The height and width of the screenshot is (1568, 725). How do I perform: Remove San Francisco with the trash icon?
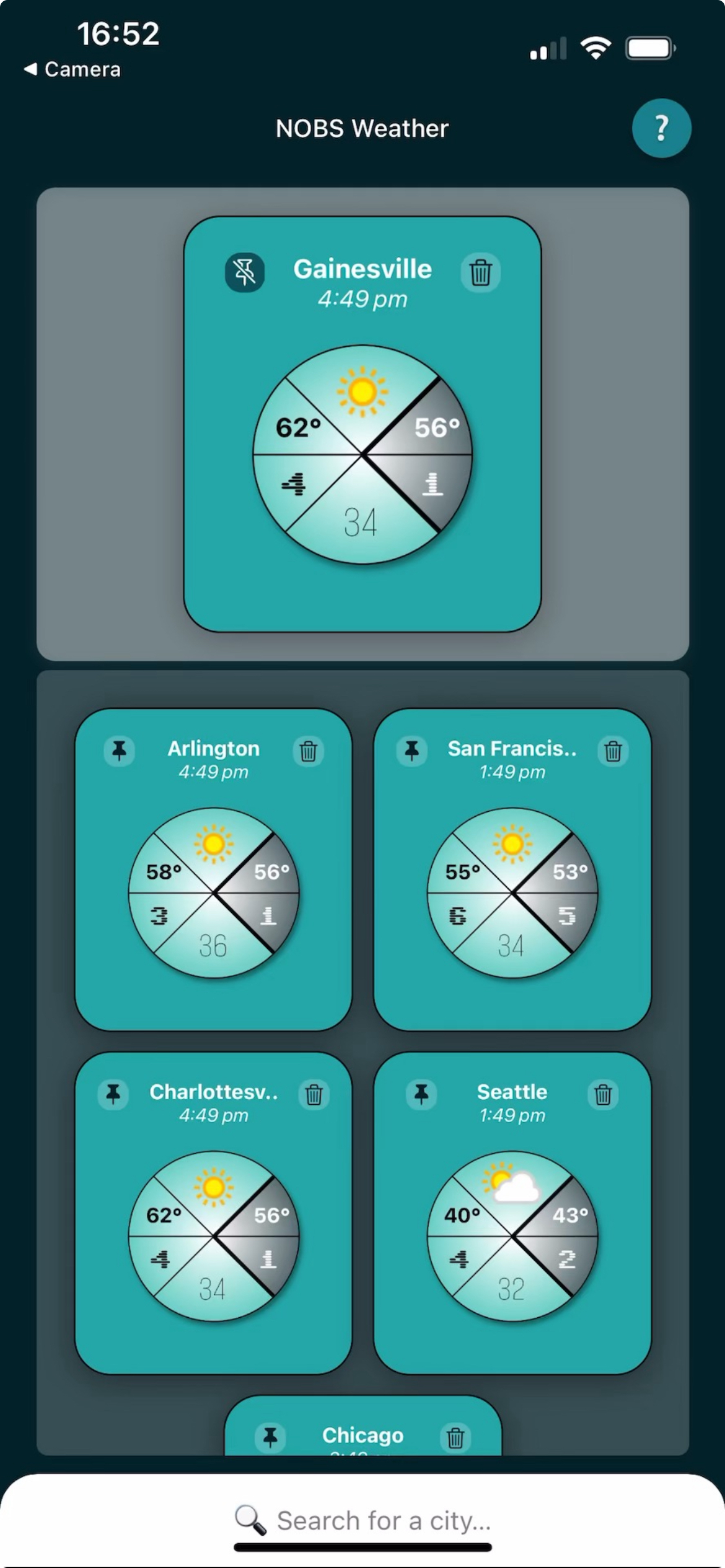(x=613, y=751)
